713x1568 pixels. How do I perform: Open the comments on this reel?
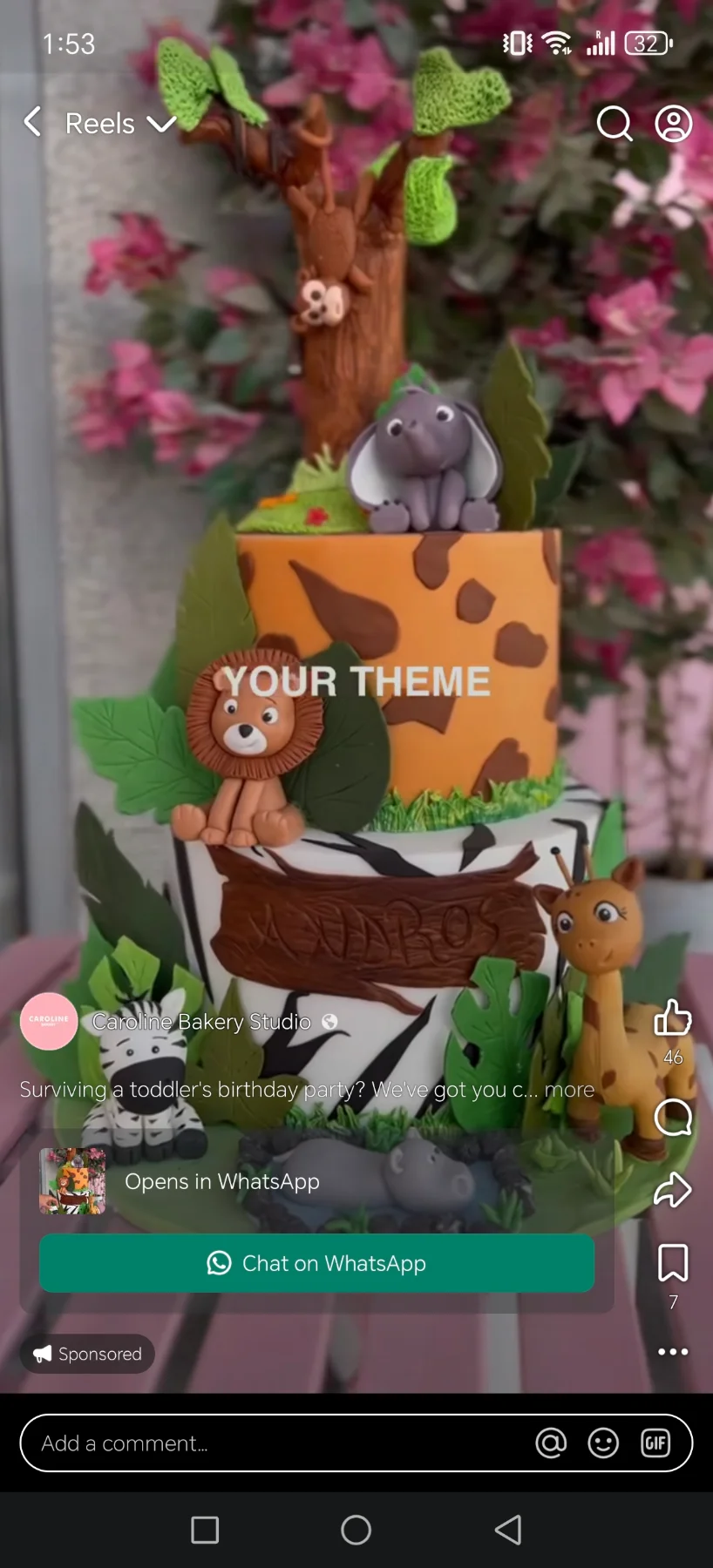[x=672, y=1118]
